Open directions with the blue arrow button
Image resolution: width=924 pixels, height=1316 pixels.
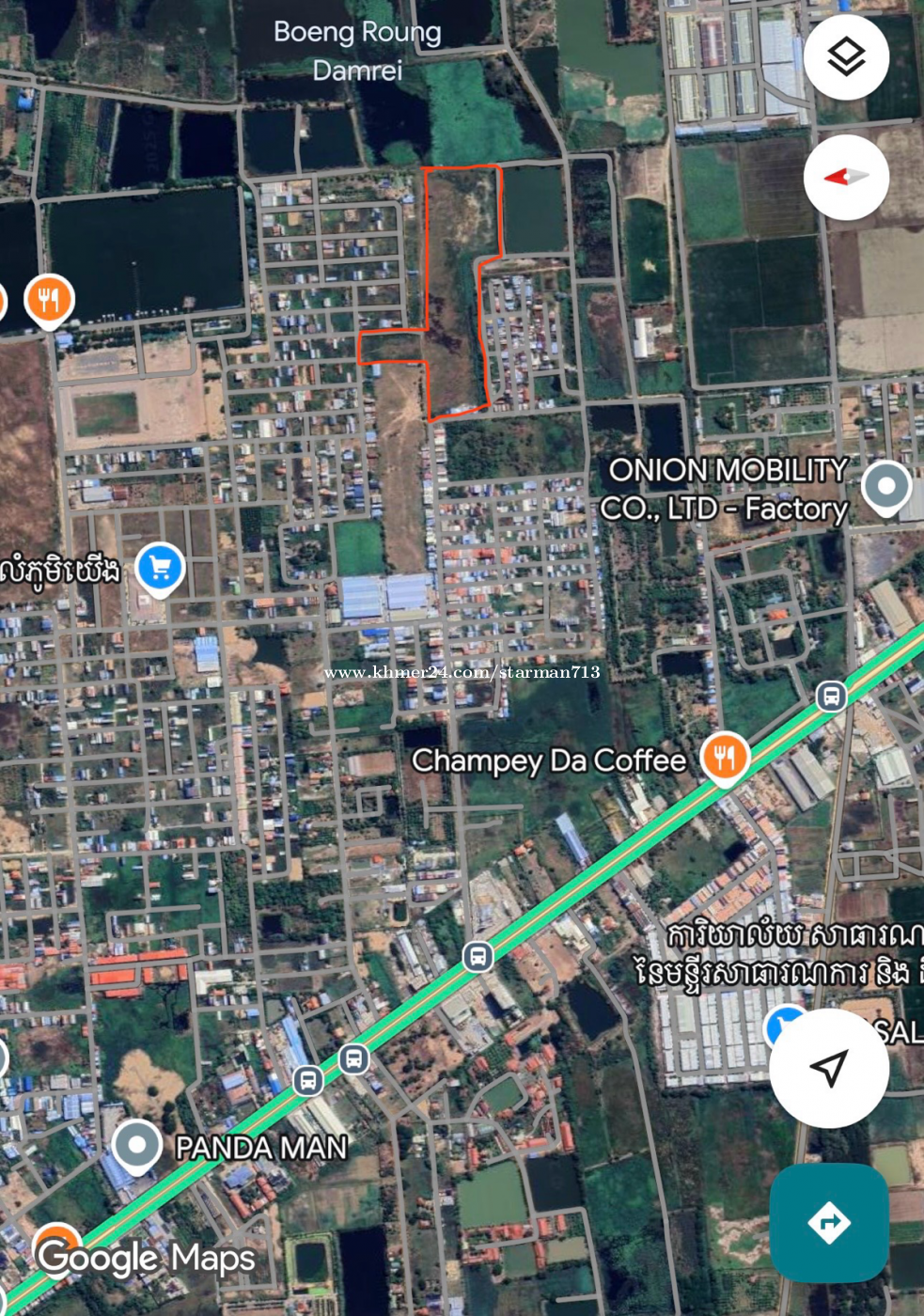click(828, 1223)
